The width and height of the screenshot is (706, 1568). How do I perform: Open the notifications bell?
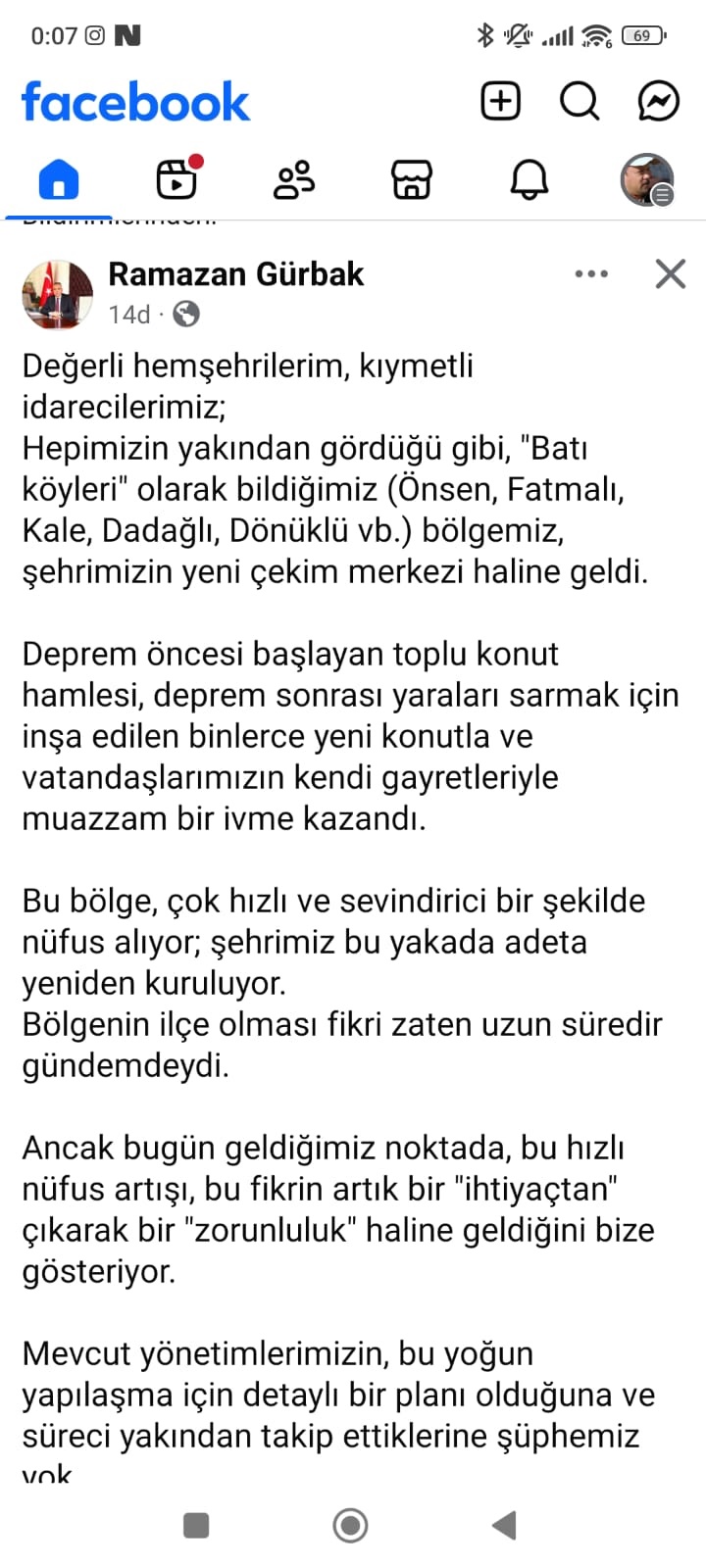tap(529, 180)
